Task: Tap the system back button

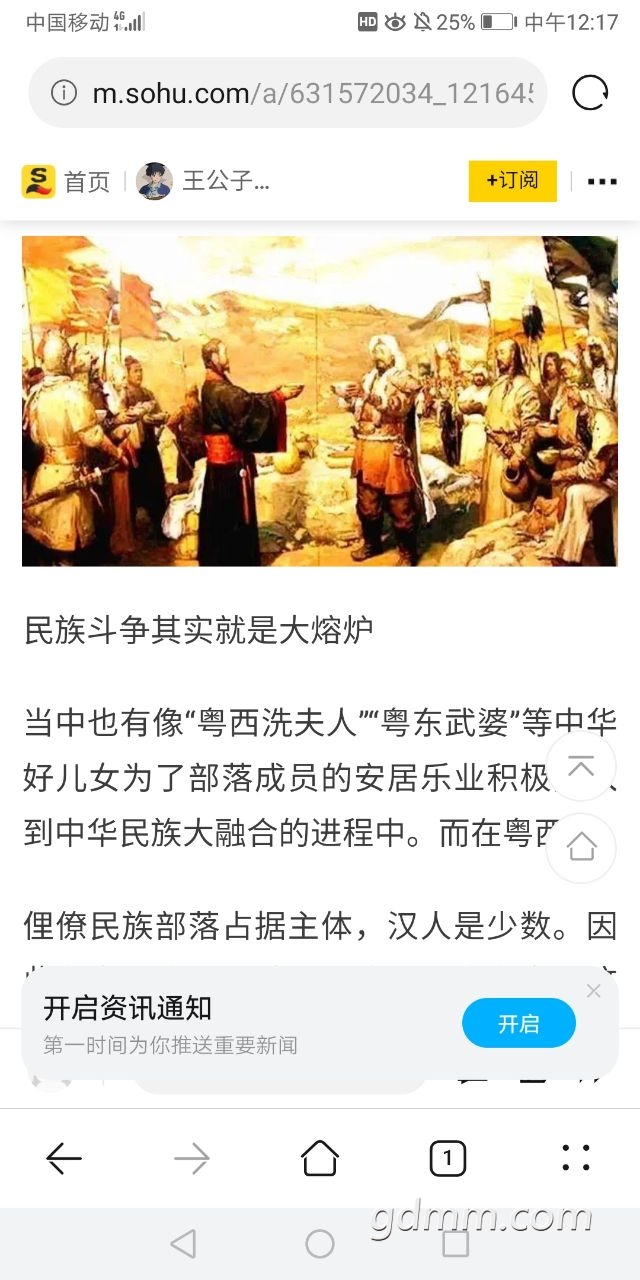Action: [x=183, y=1243]
